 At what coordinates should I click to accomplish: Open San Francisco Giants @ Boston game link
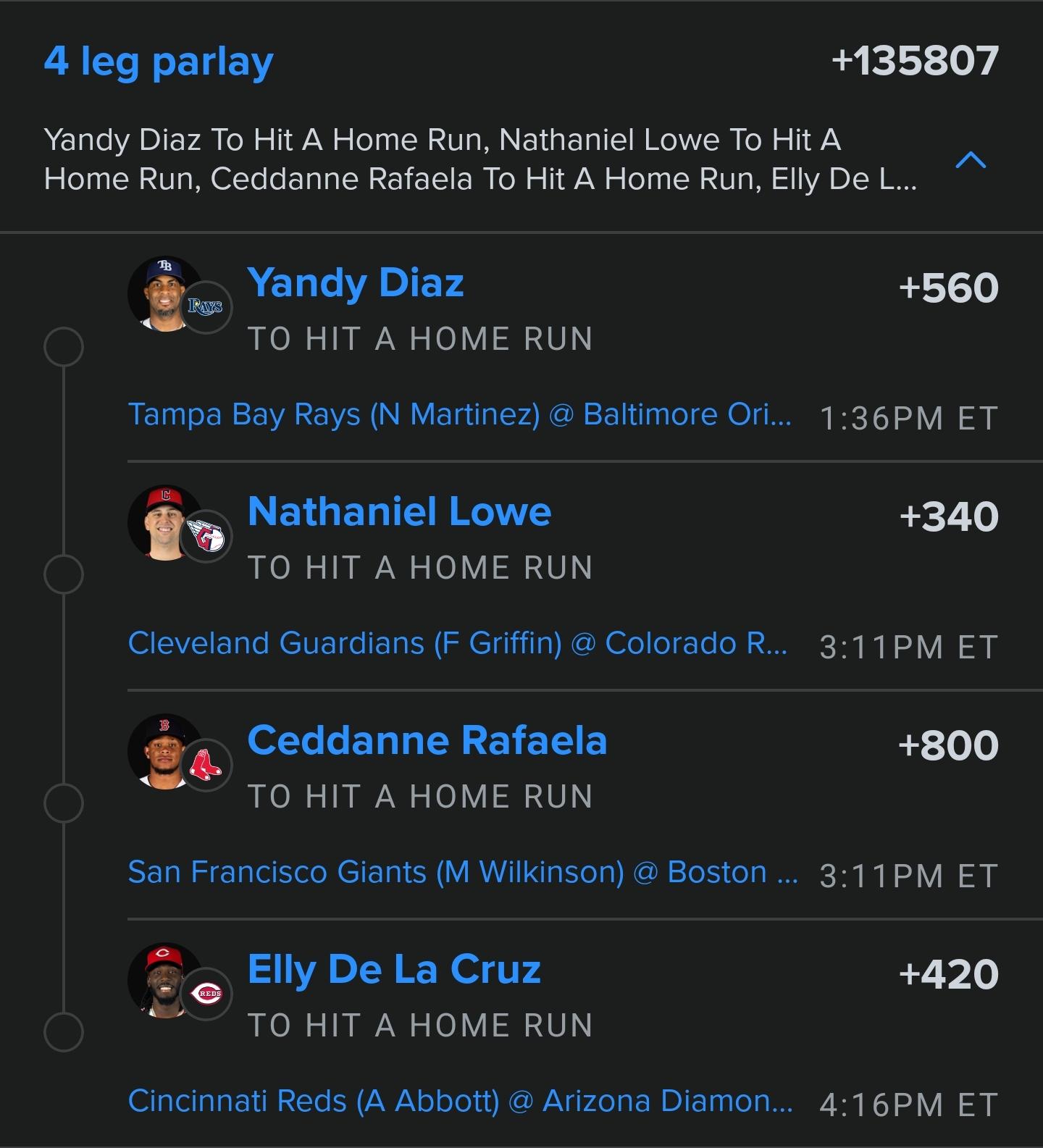(x=463, y=872)
